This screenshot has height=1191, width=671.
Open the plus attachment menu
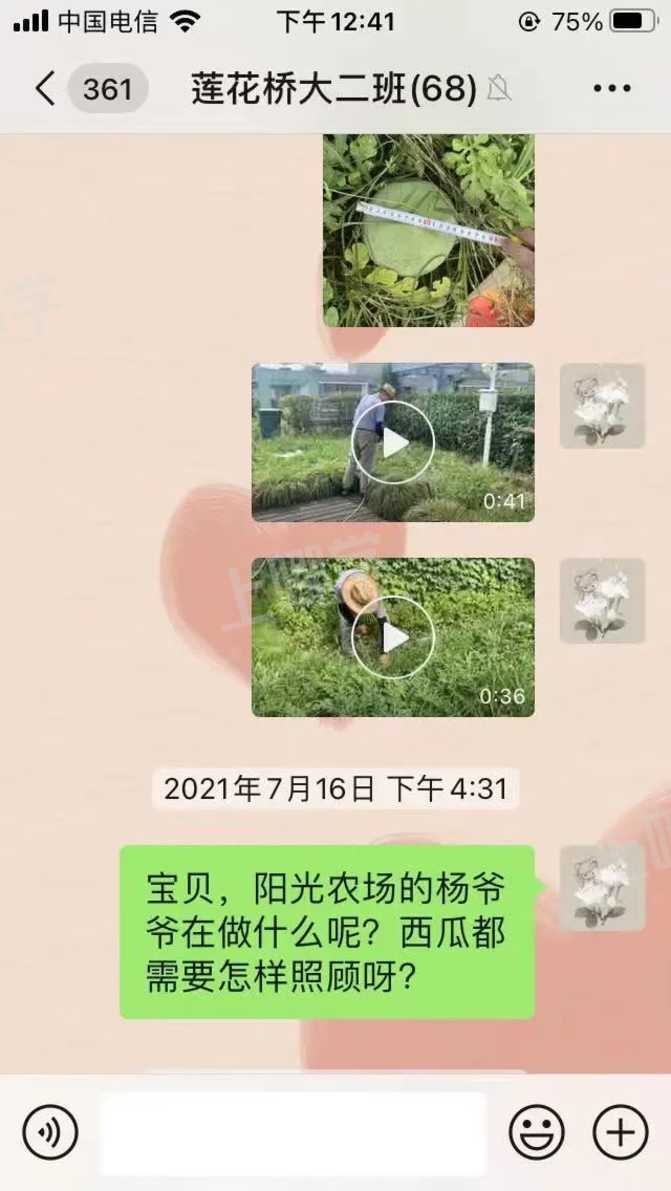pyautogui.click(x=620, y=1133)
